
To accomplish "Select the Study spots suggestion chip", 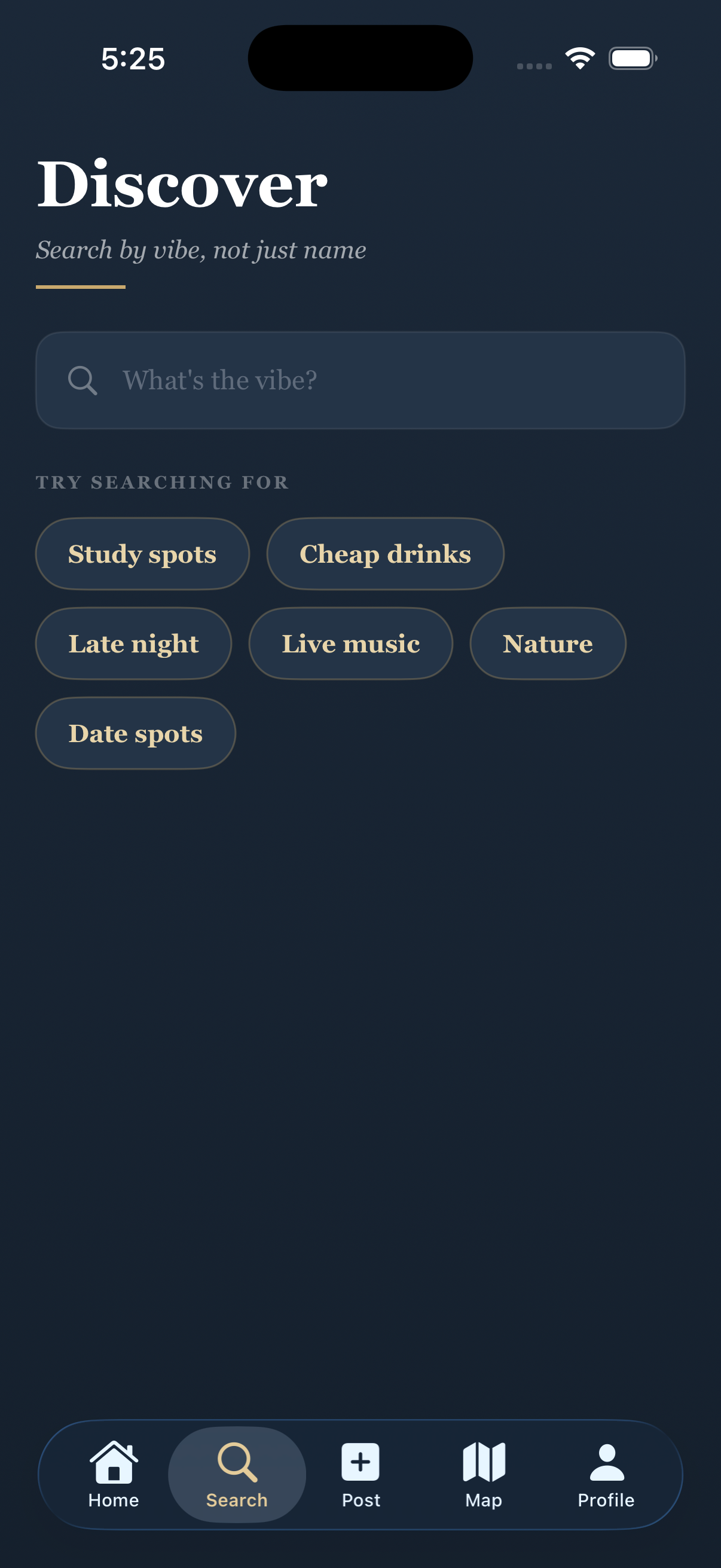I will pos(142,554).
